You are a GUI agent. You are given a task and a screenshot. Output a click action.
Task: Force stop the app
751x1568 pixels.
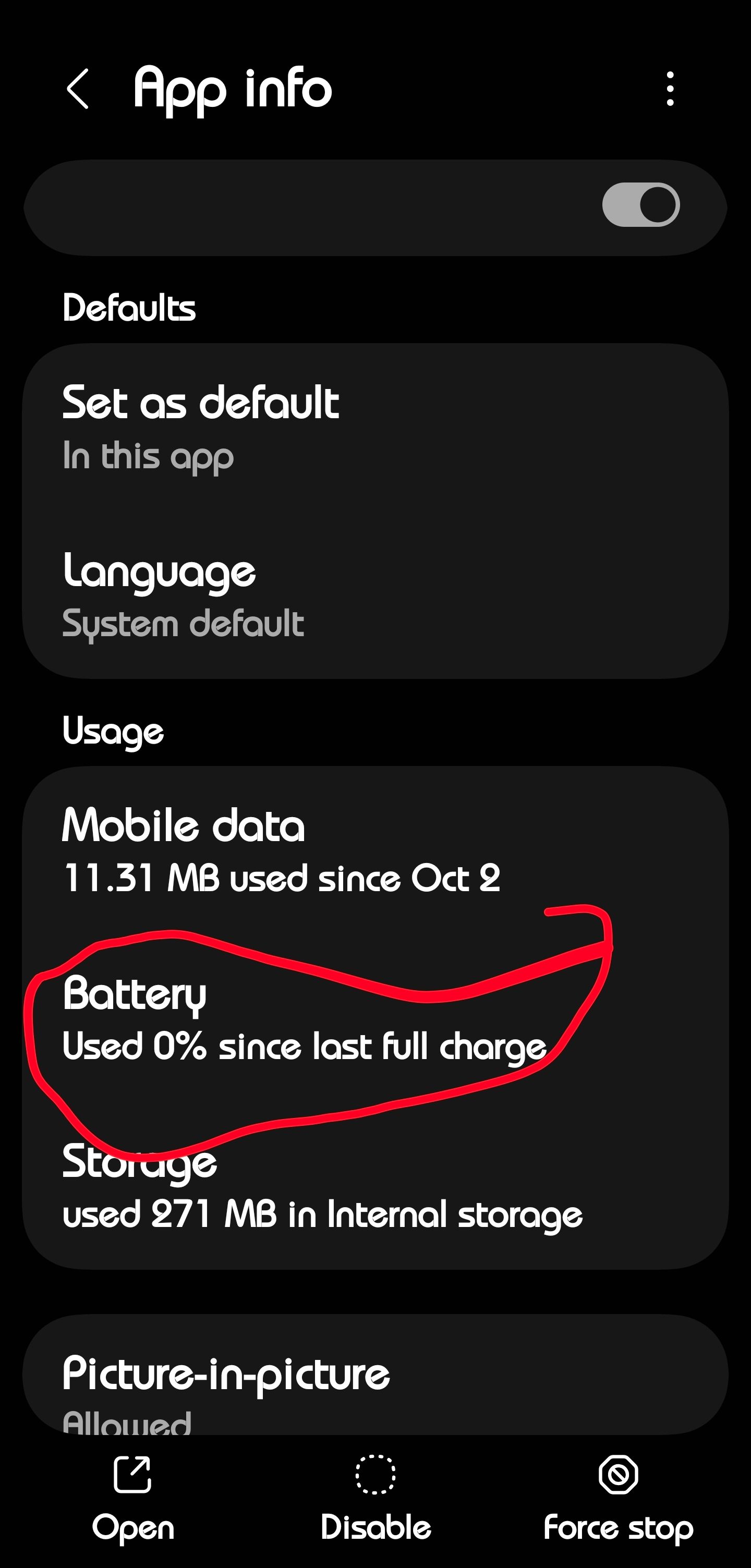point(617,1498)
